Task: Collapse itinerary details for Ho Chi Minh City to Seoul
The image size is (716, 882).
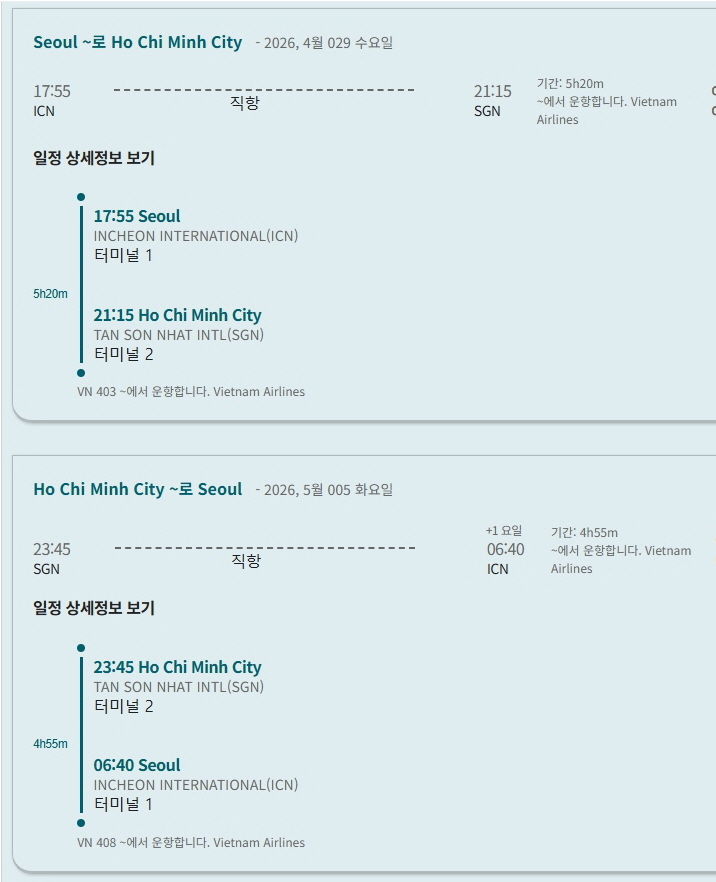Action: 94,608
